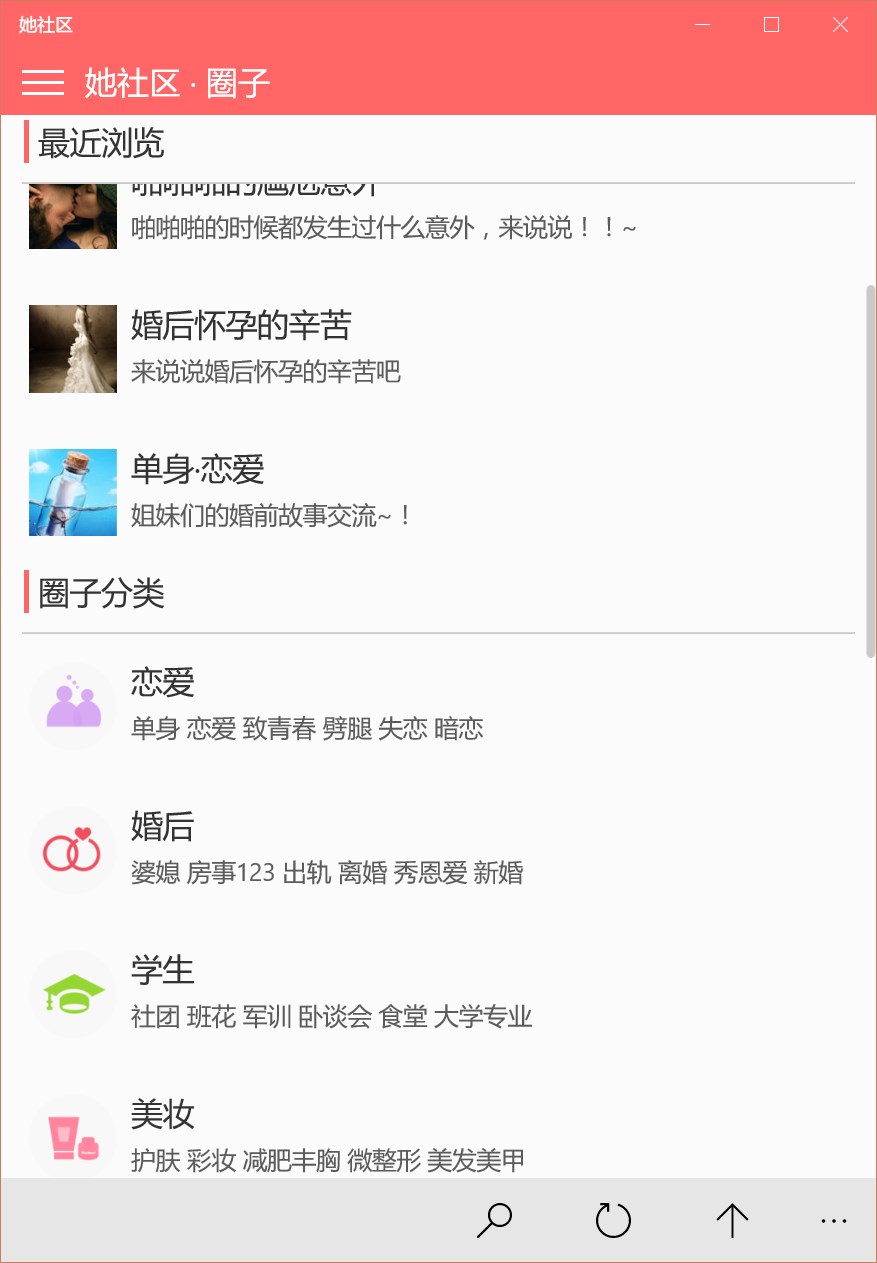Viewport: 877px width, 1263px height.
Task: Open the hamburger drawer menu
Action: [43, 82]
